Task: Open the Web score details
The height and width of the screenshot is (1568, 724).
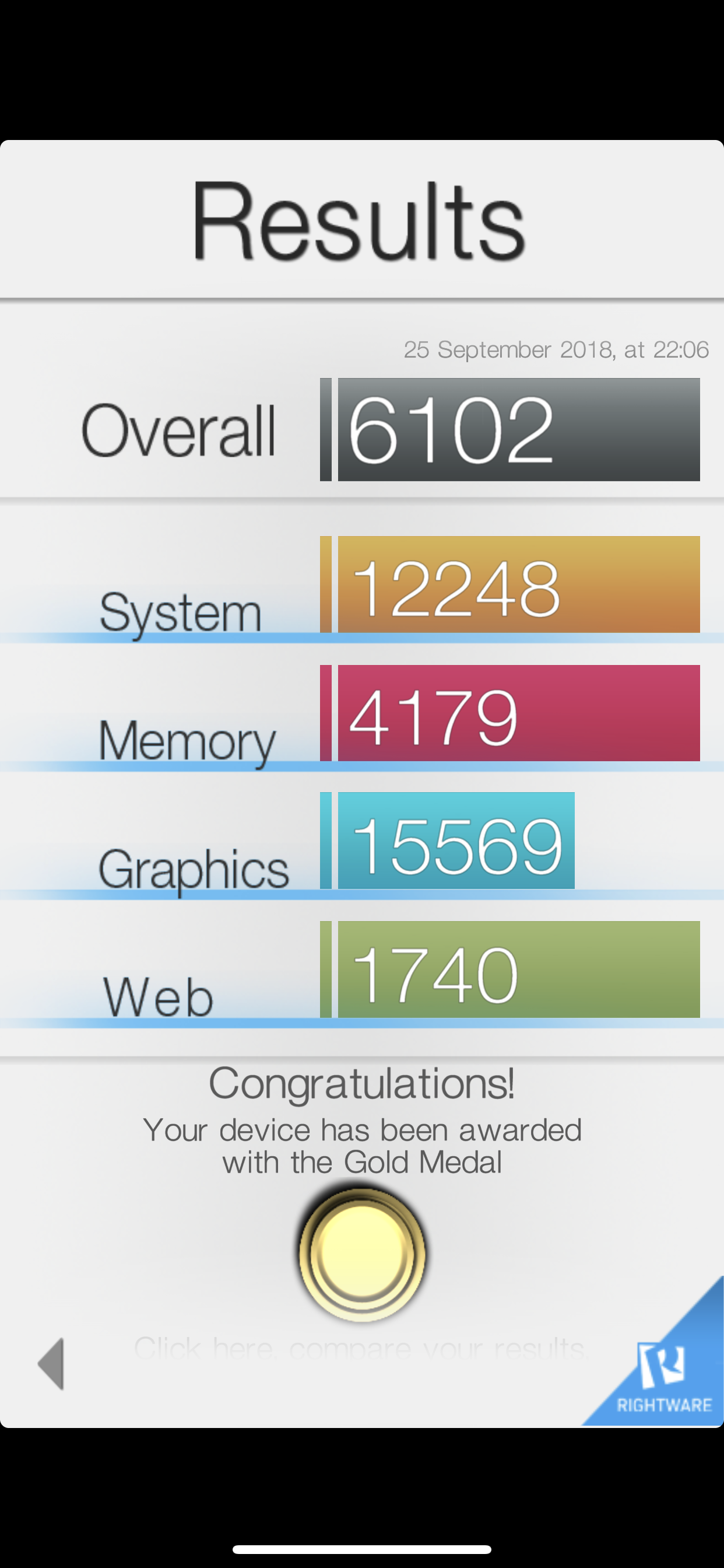Action: pos(362,971)
